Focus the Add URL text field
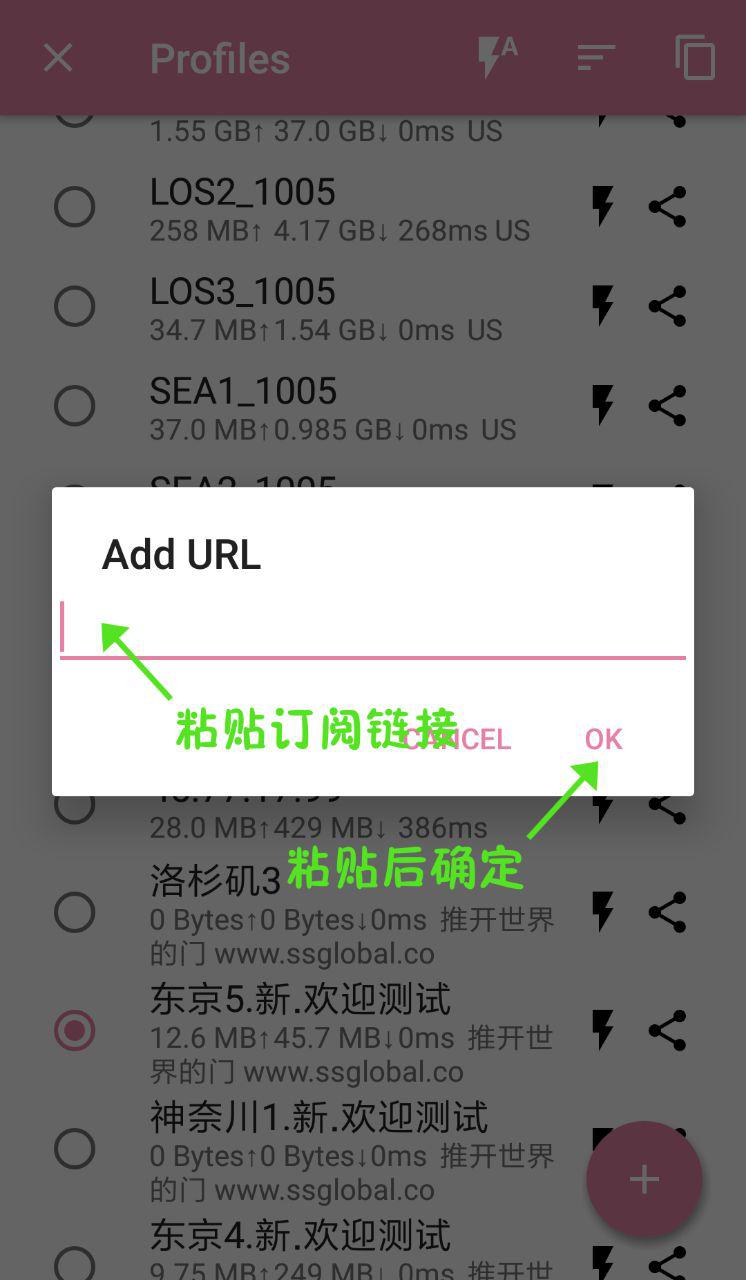This screenshot has width=746, height=1280. (373, 628)
